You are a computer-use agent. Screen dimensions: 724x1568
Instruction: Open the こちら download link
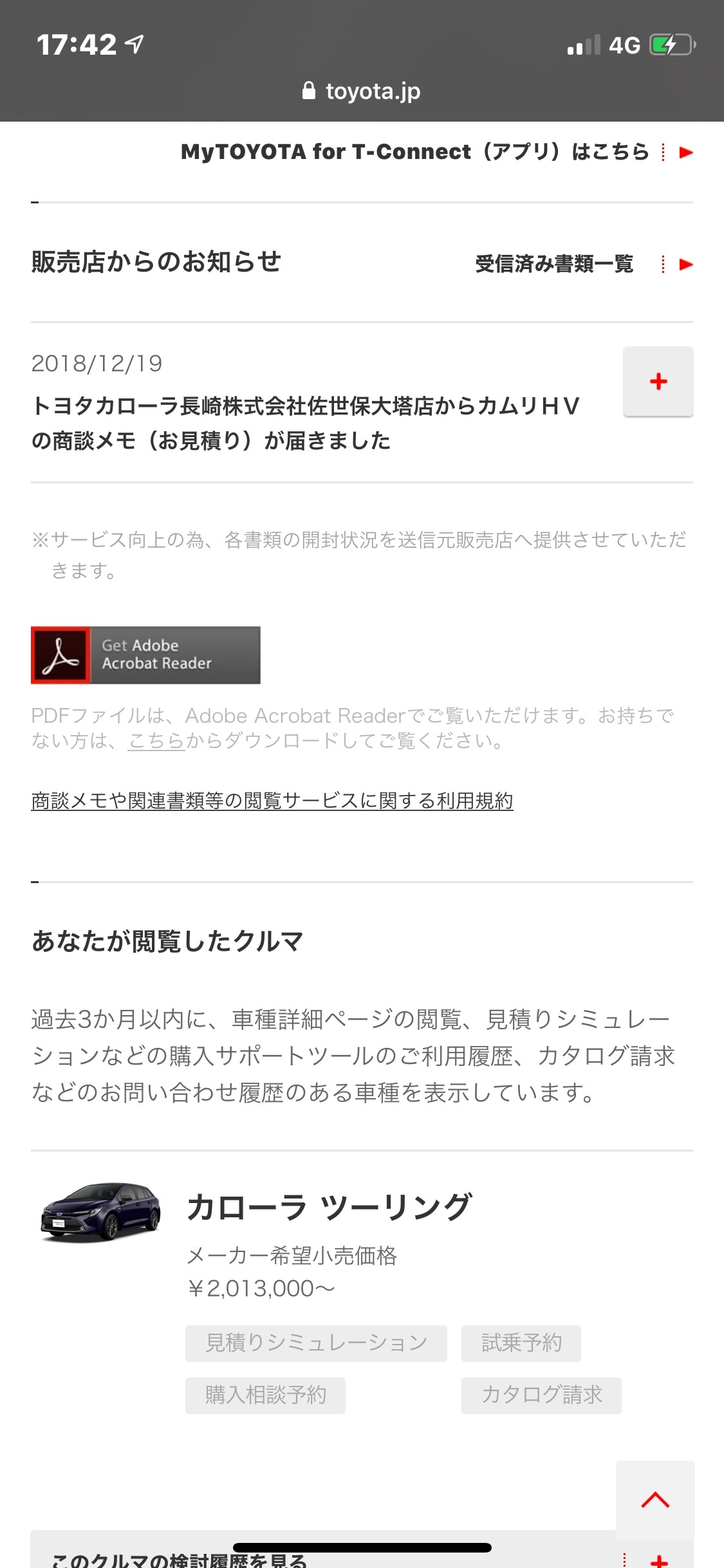[156, 741]
